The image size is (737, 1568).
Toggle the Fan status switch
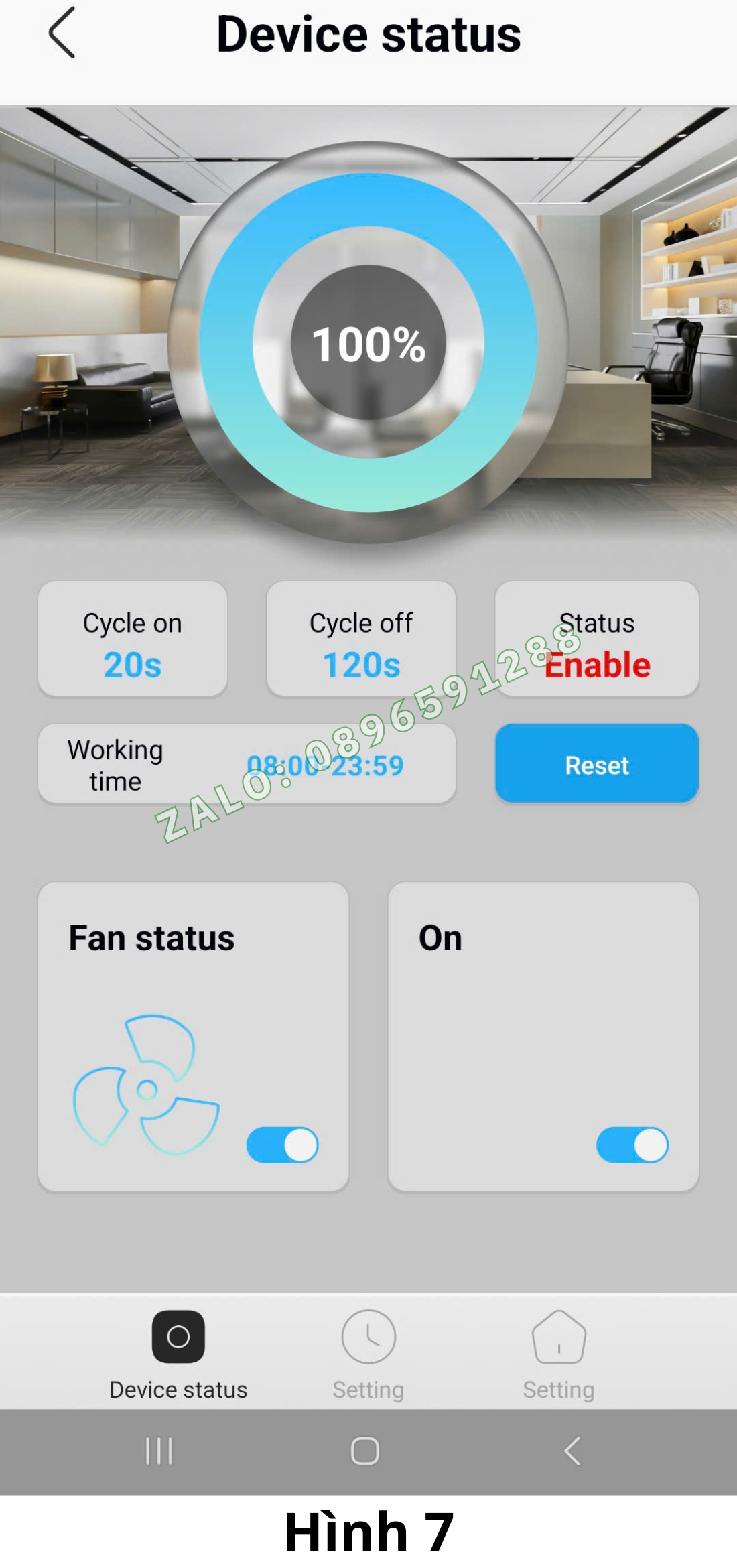[x=282, y=1145]
